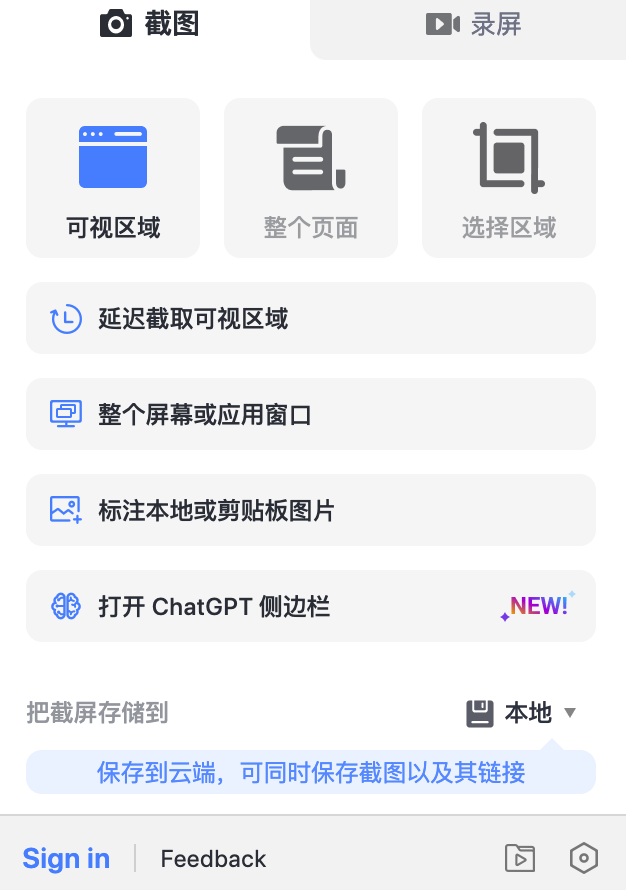
Task: Capture 整个屏幕或应用窗口
Action: [x=311, y=414]
